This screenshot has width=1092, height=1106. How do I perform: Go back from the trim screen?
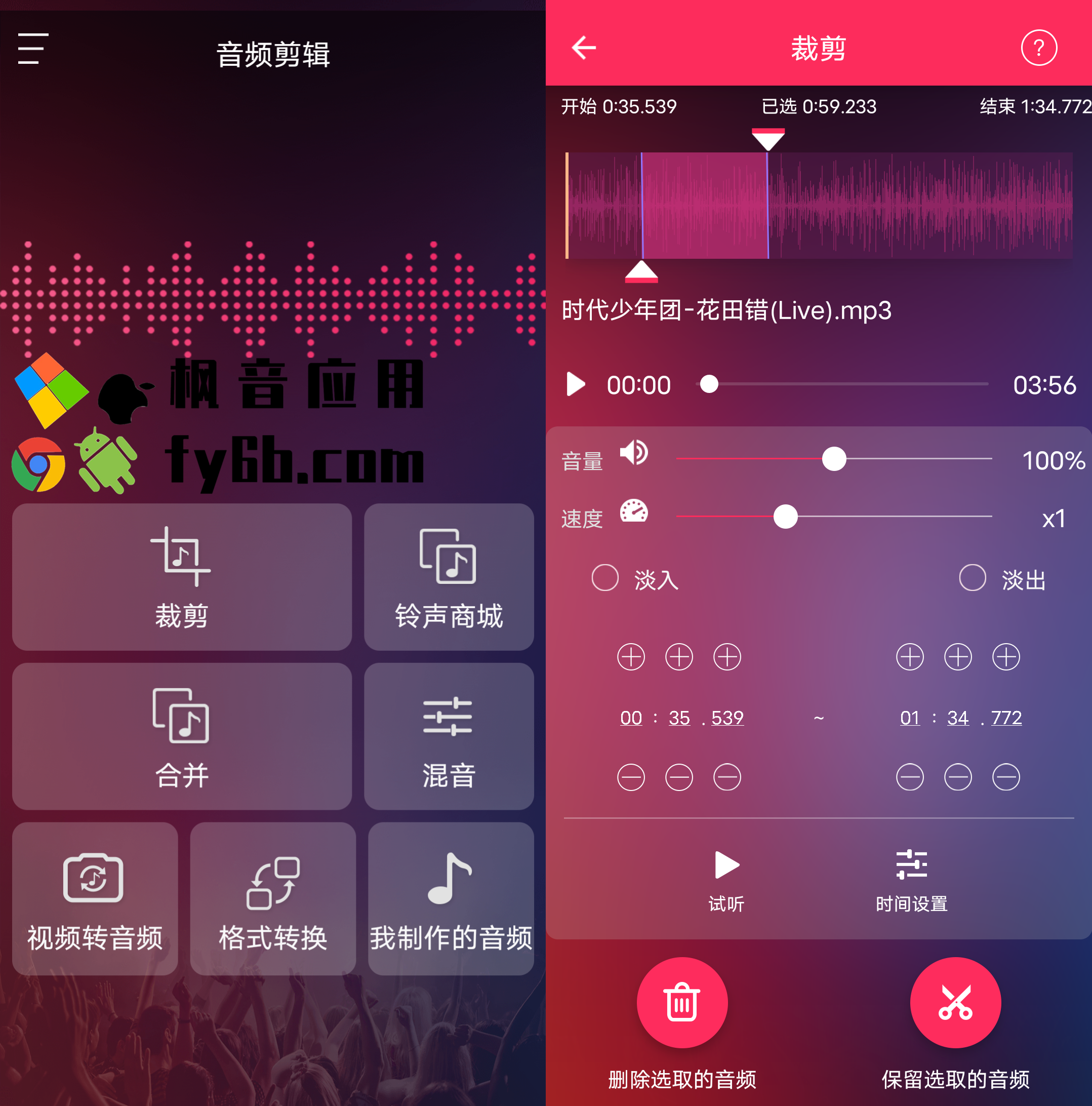pos(584,48)
